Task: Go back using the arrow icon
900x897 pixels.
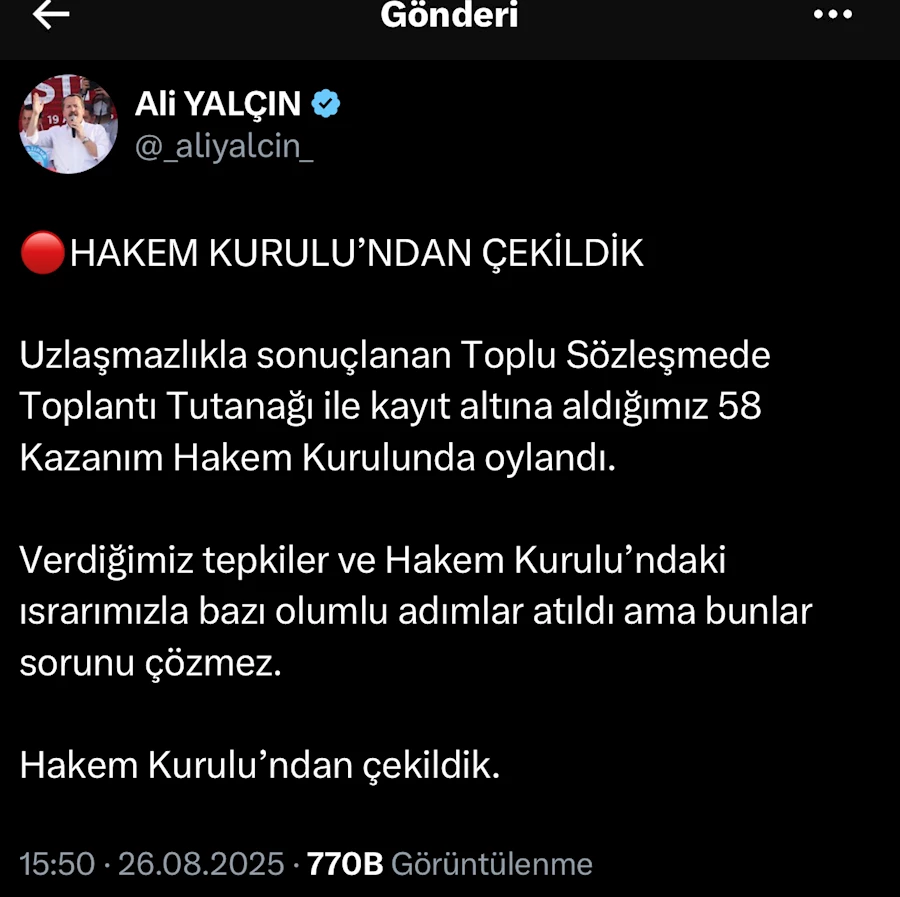Action: pyautogui.click(x=51, y=15)
